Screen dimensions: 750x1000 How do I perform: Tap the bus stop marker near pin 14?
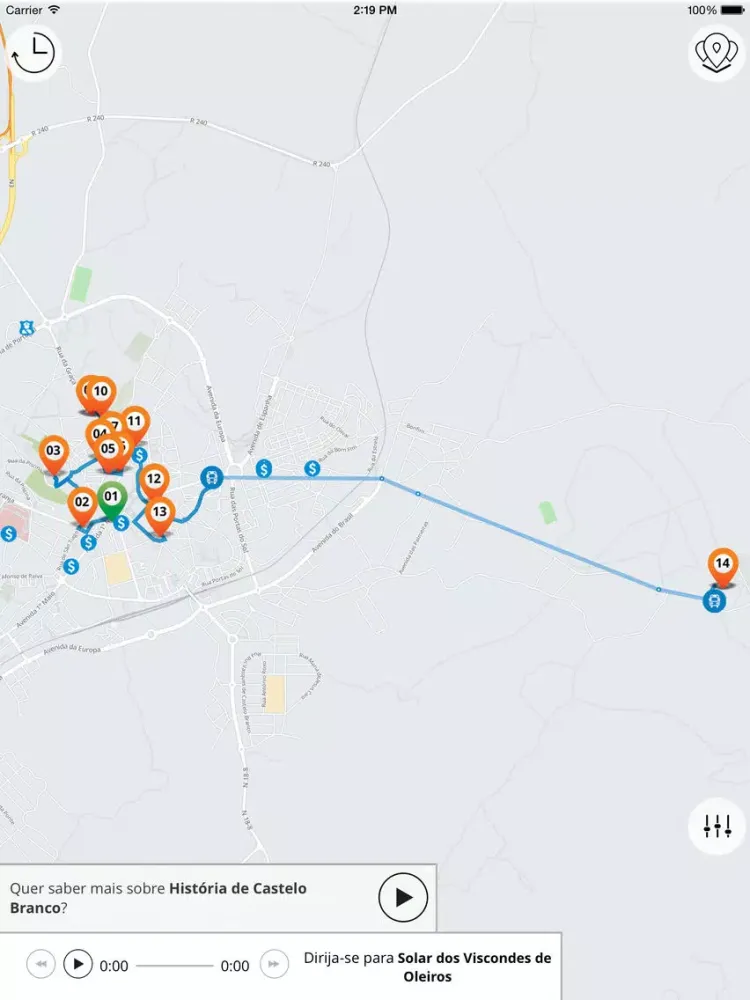pyautogui.click(x=713, y=601)
